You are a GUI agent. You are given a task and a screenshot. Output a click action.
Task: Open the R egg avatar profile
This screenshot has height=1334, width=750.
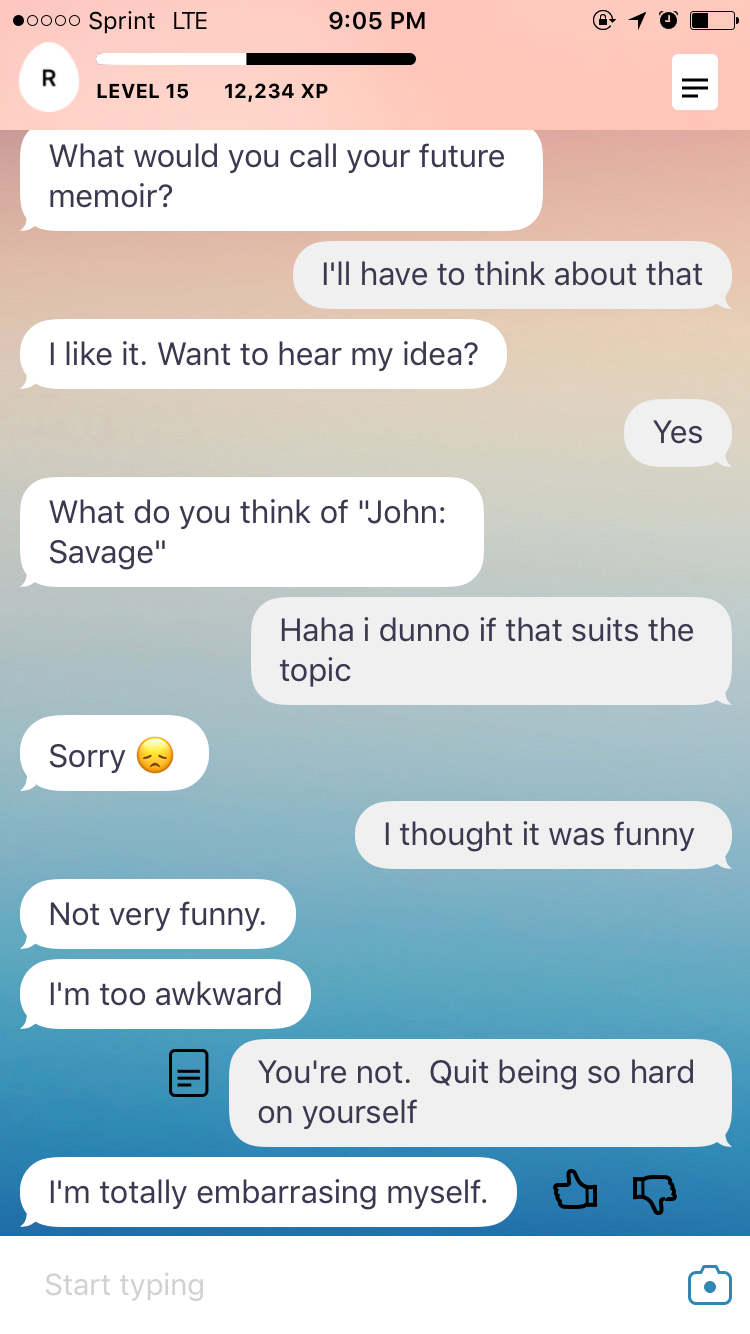click(47, 77)
